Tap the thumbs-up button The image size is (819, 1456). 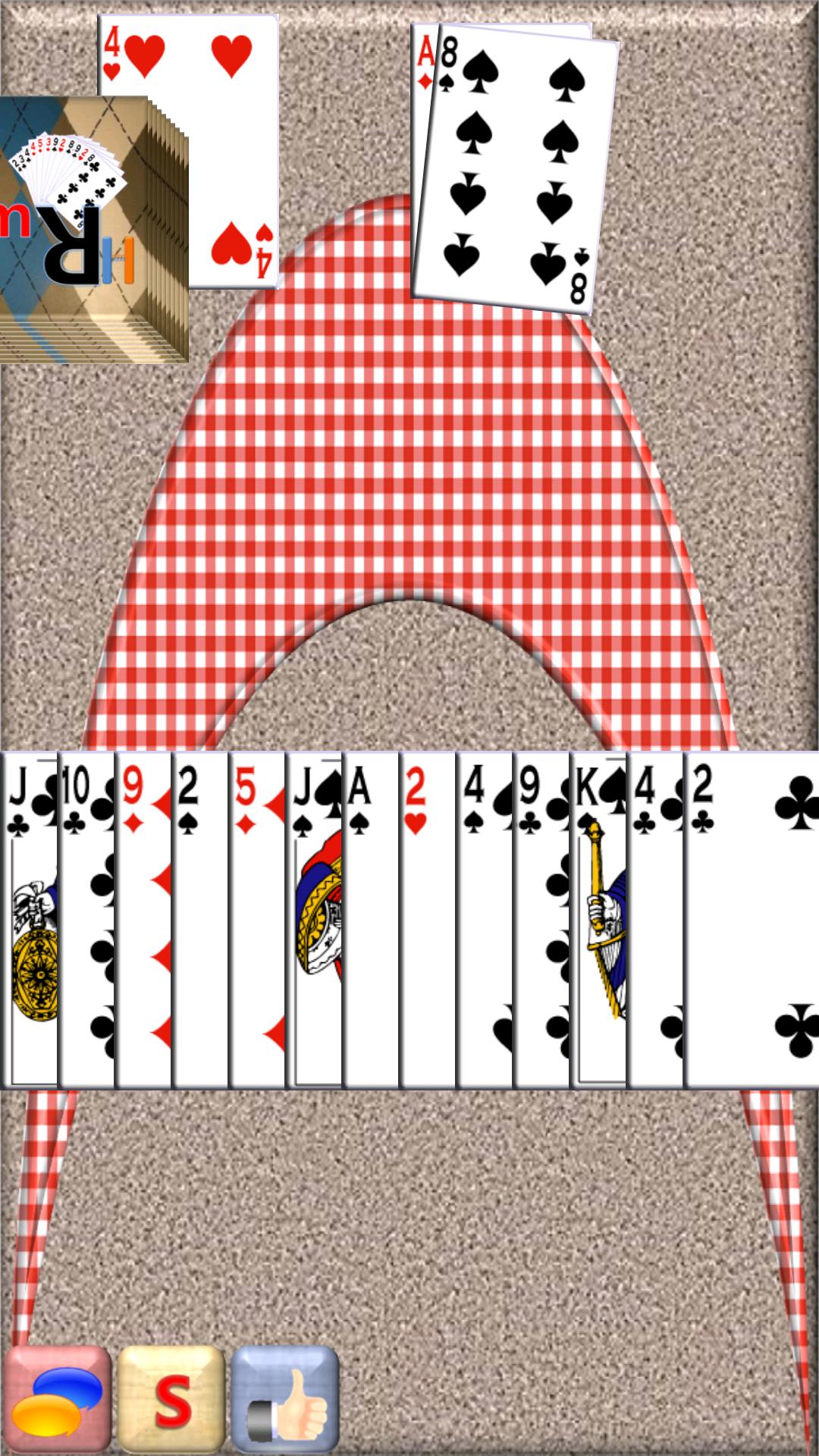click(285, 1398)
